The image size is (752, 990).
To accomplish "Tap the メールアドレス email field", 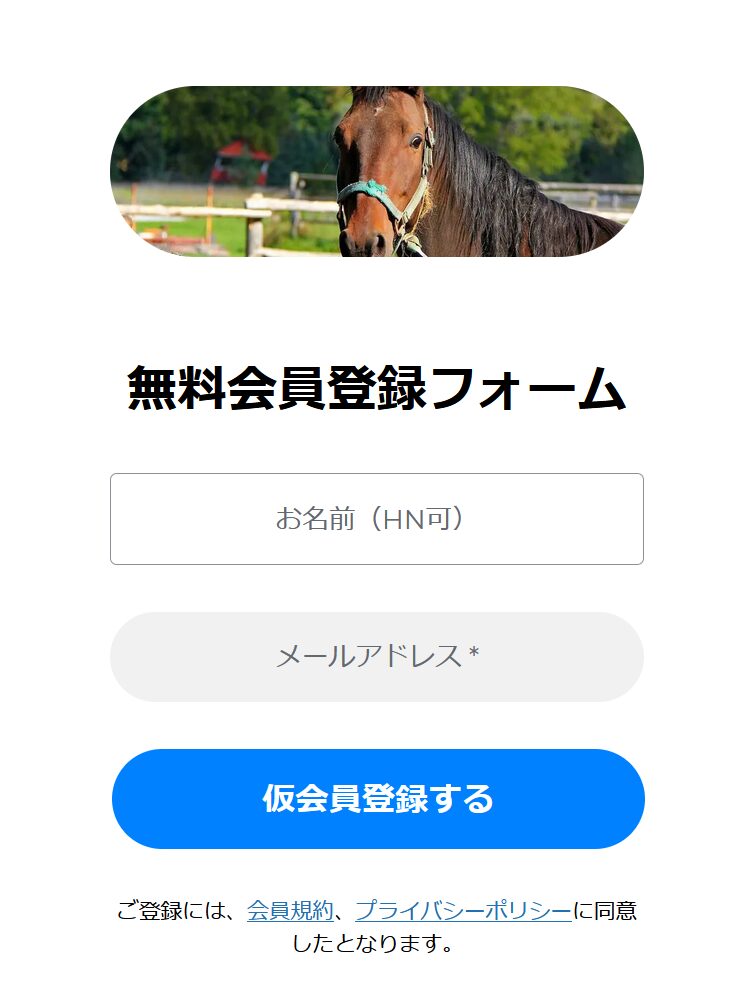I will click(376, 657).
